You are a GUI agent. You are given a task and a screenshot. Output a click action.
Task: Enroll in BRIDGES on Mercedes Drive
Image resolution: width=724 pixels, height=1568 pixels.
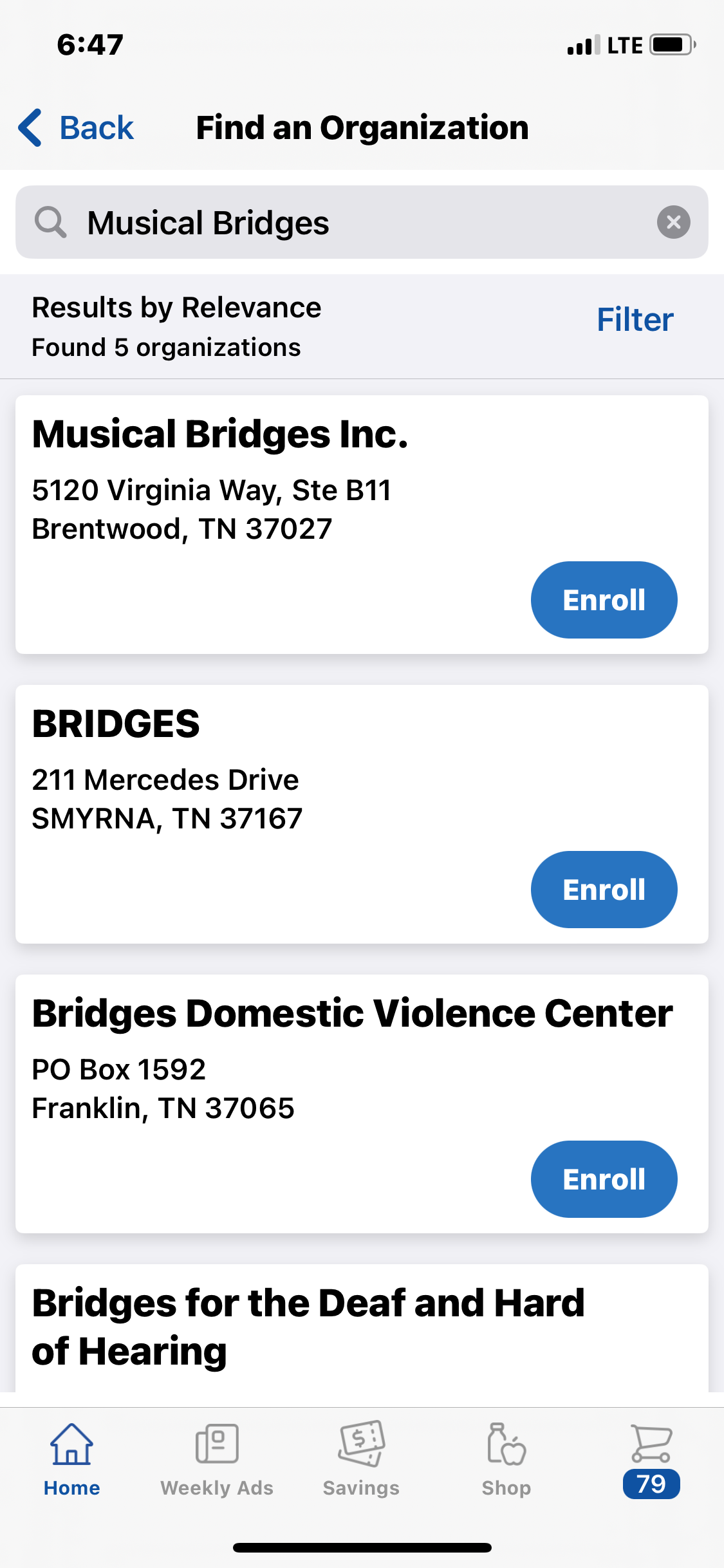pyautogui.click(x=604, y=890)
